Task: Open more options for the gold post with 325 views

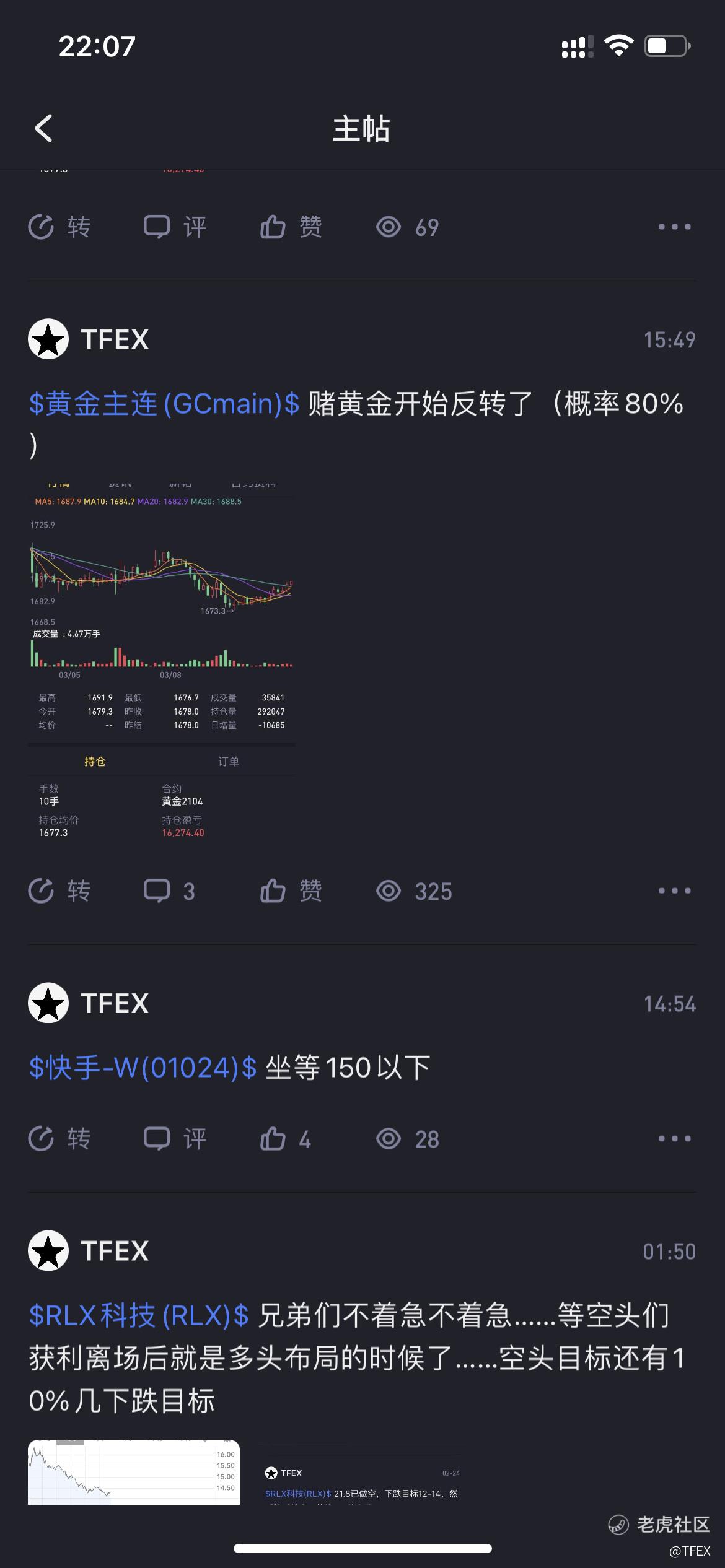Action: 674,891
